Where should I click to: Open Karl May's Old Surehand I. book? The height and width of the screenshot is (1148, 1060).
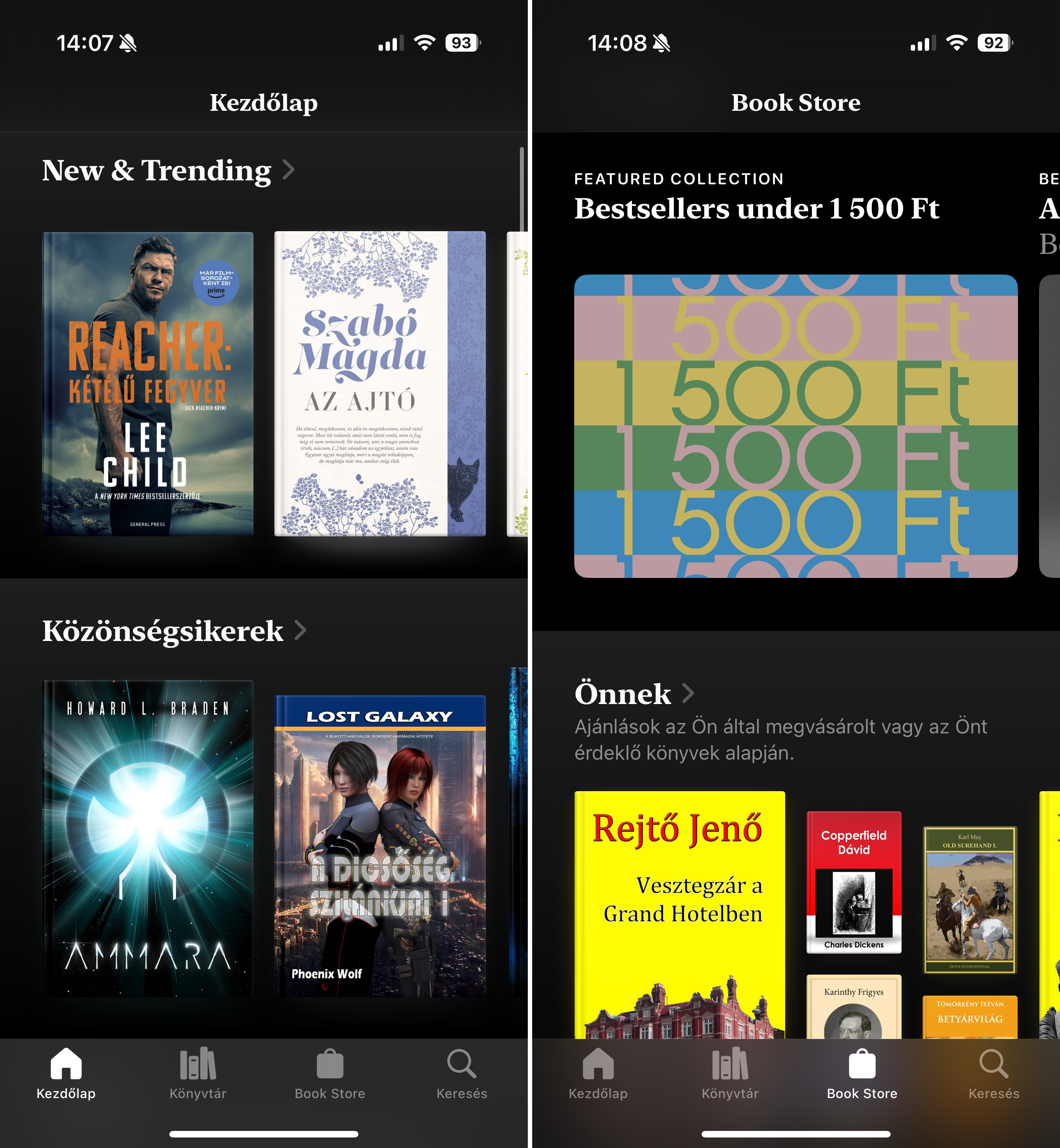point(969,899)
